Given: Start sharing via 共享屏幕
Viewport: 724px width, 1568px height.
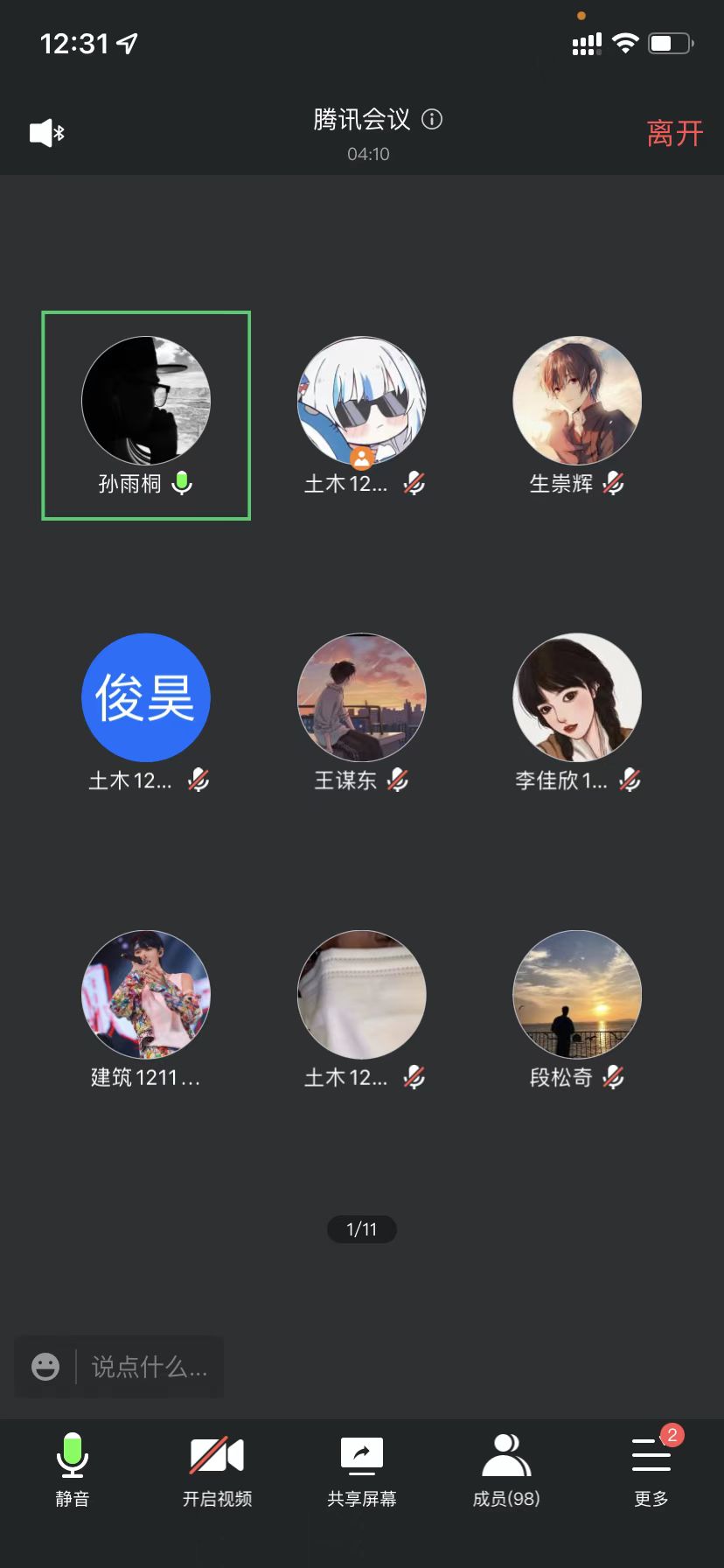Looking at the screenshot, I should click(x=362, y=1472).
